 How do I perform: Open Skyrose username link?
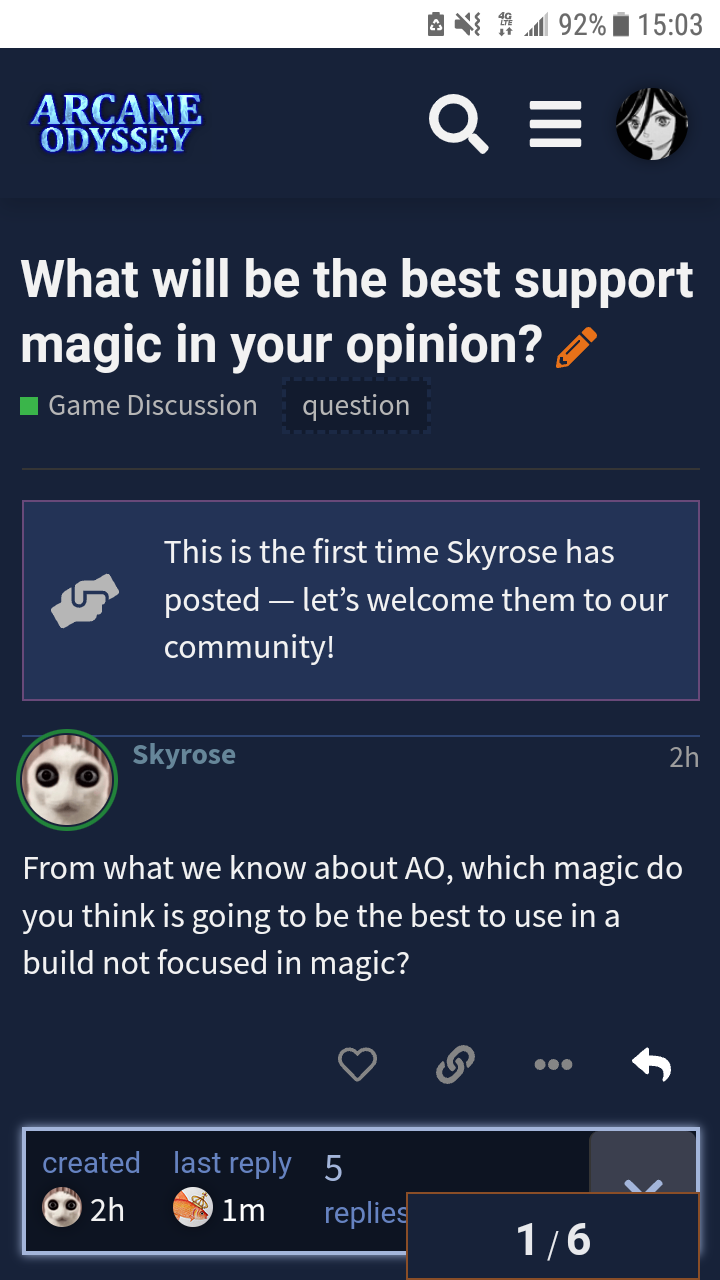click(x=184, y=754)
